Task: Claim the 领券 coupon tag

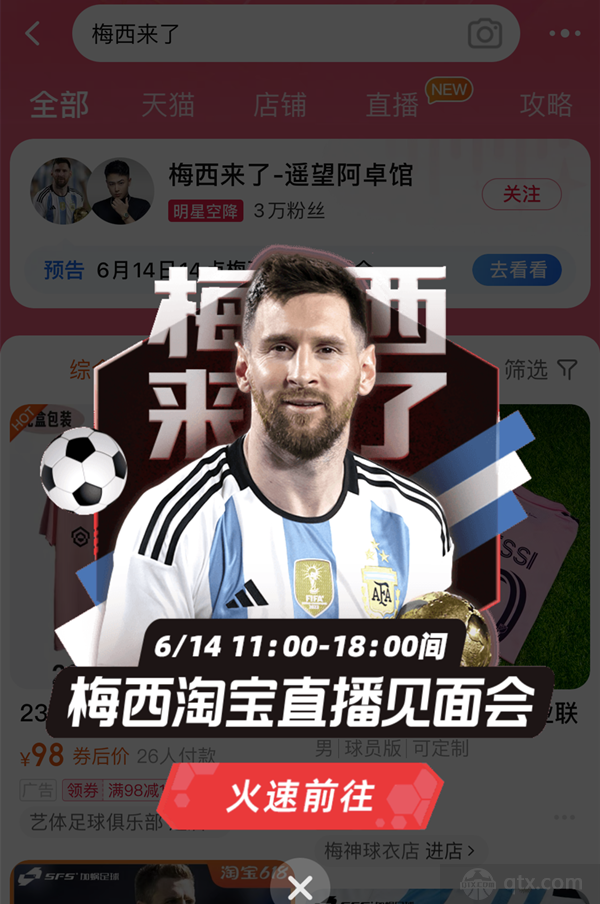Action: tap(81, 790)
